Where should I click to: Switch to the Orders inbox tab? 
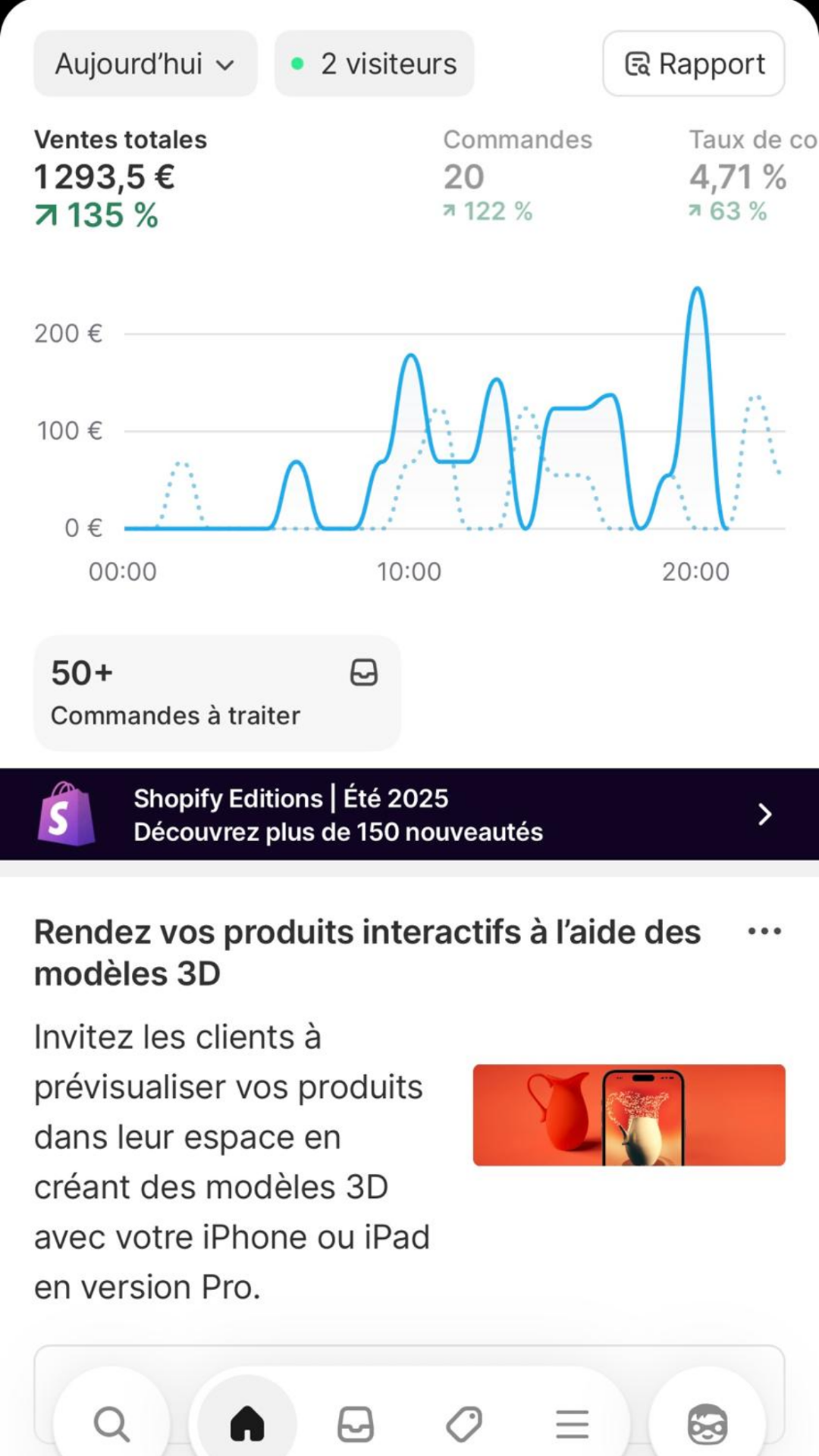point(355,1423)
